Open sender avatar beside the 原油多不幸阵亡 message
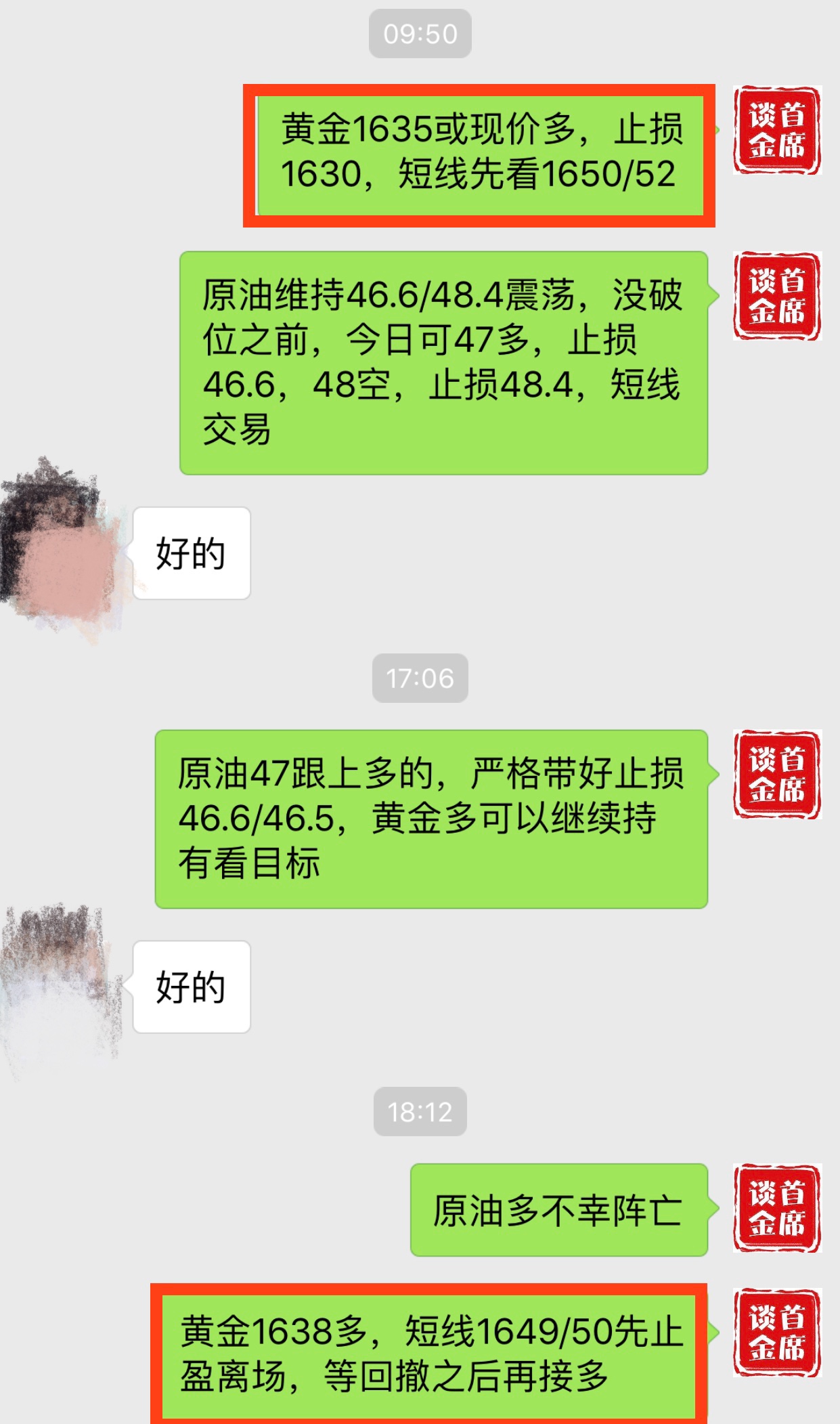Viewport: 840px width, 1424px height. (777, 1209)
